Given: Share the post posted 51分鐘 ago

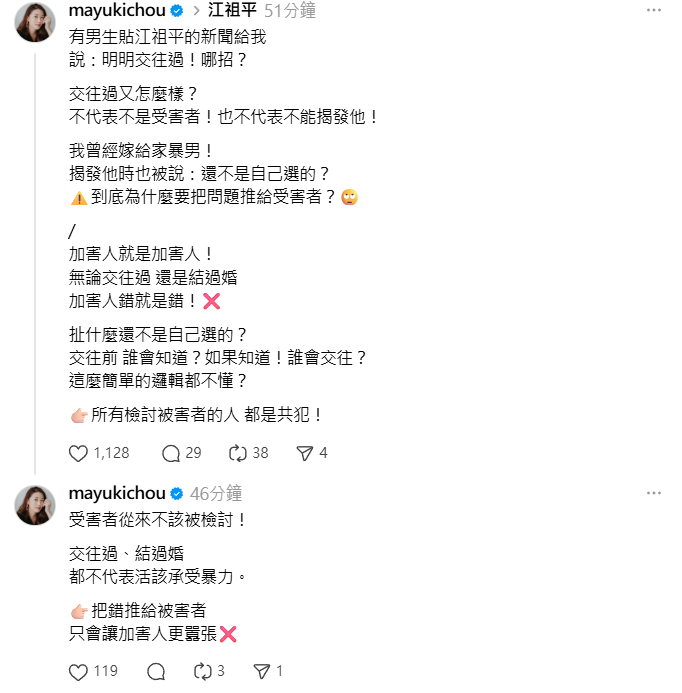Looking at the screenshot, I should click(305, 453).
